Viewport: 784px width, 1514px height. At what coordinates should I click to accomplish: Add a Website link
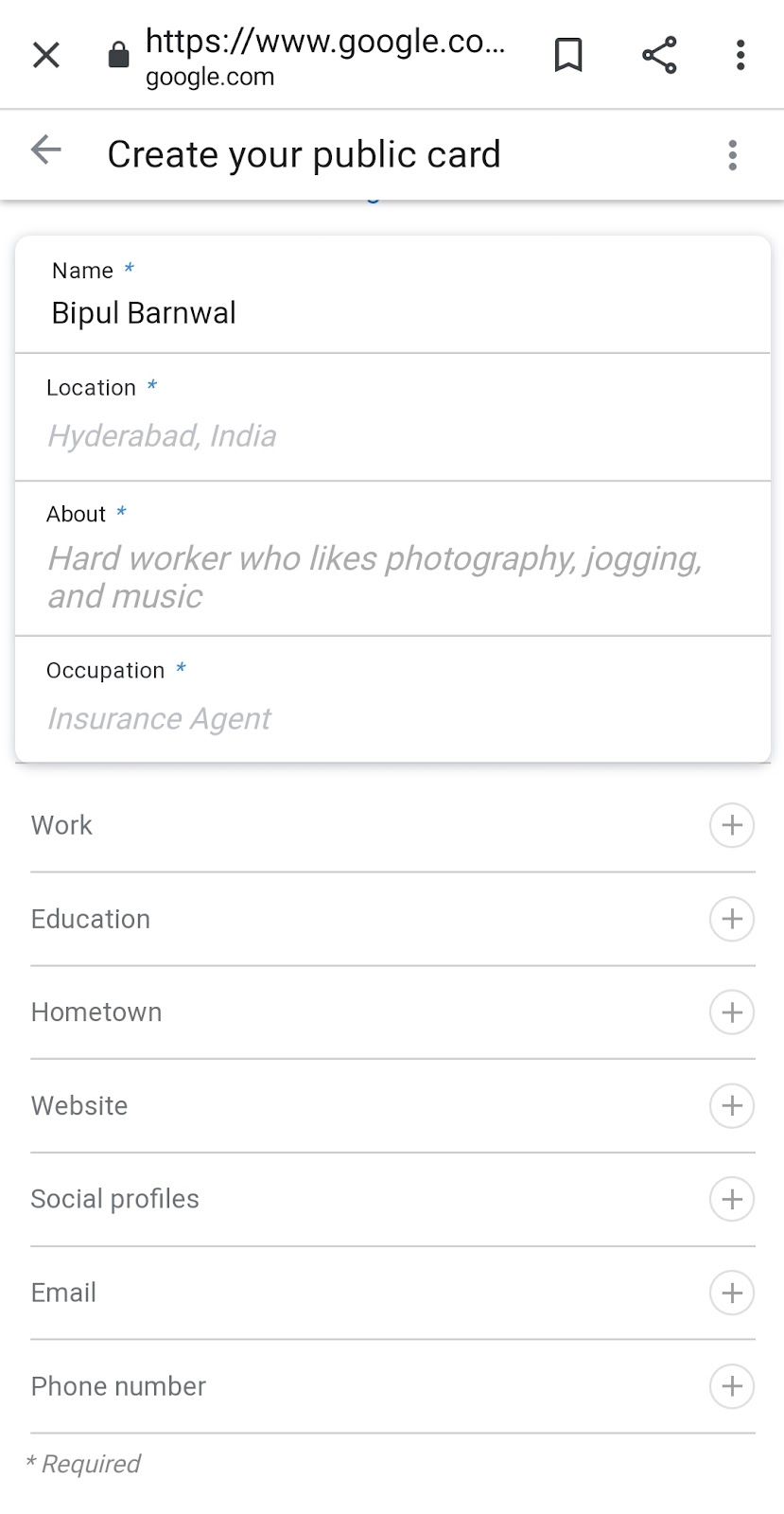[x=731, y=1106]
